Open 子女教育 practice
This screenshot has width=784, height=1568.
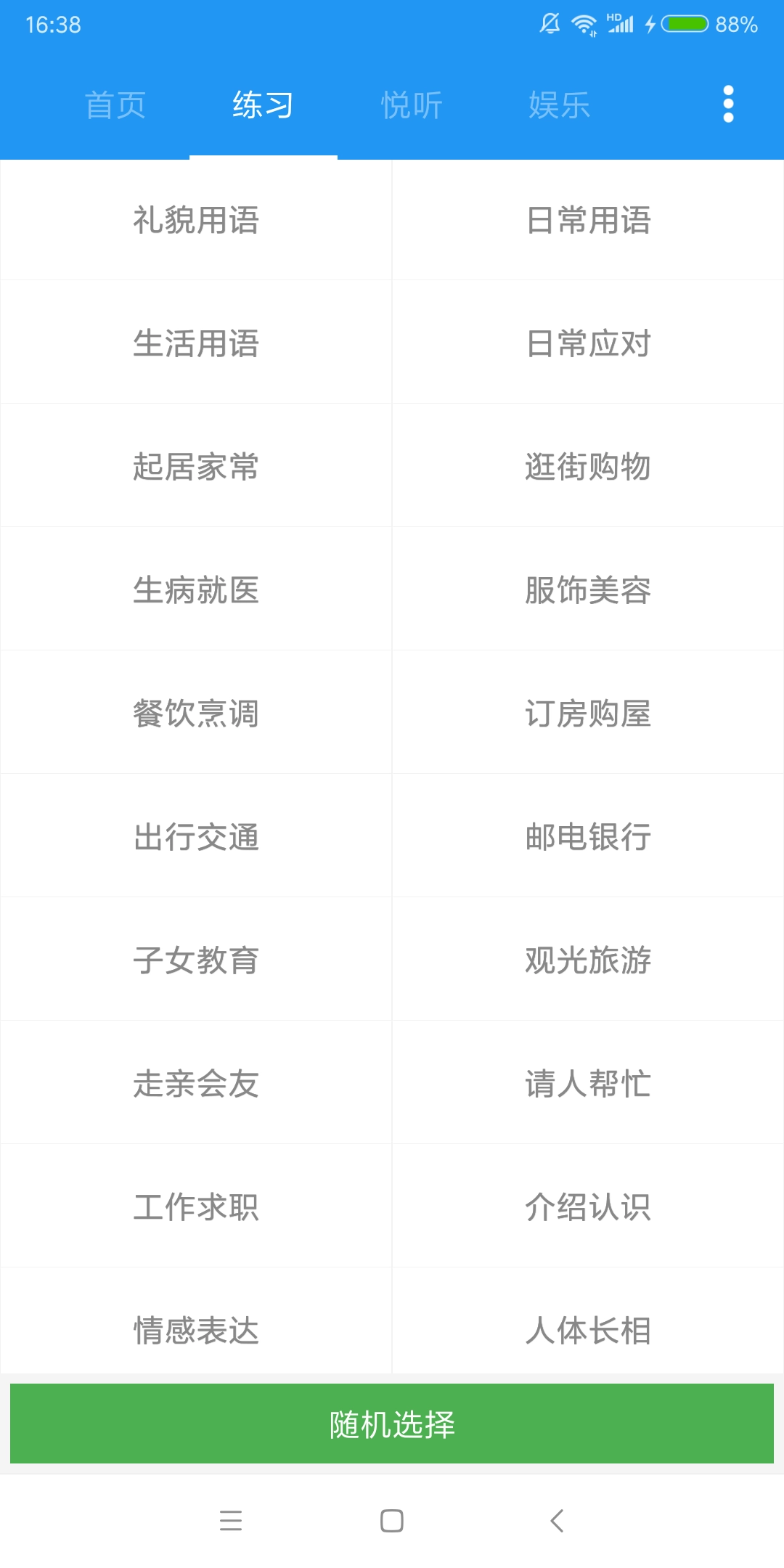pos(196,960)
